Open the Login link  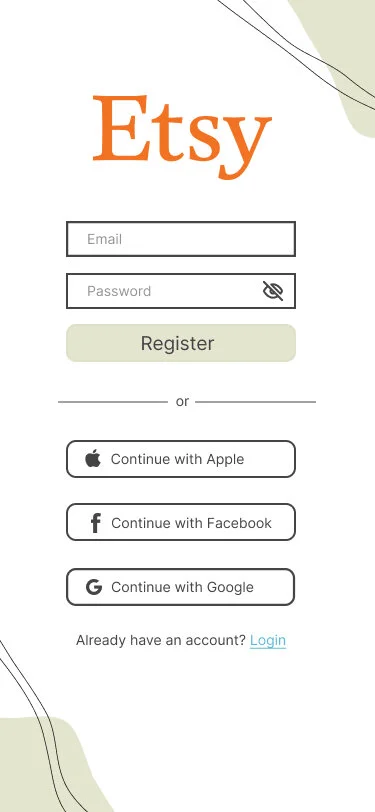[268, 641]
